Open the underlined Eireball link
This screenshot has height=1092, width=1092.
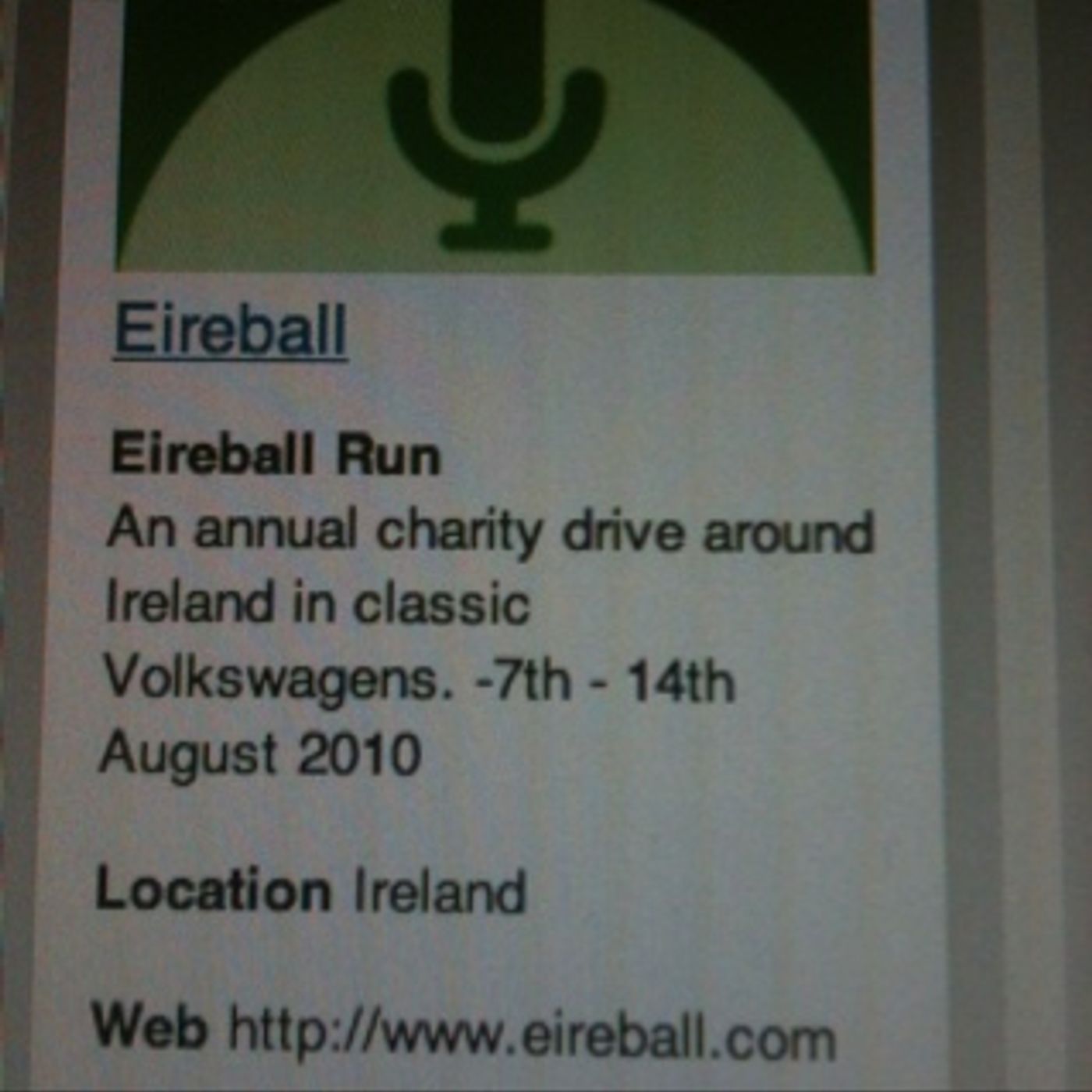click(230, 330)
